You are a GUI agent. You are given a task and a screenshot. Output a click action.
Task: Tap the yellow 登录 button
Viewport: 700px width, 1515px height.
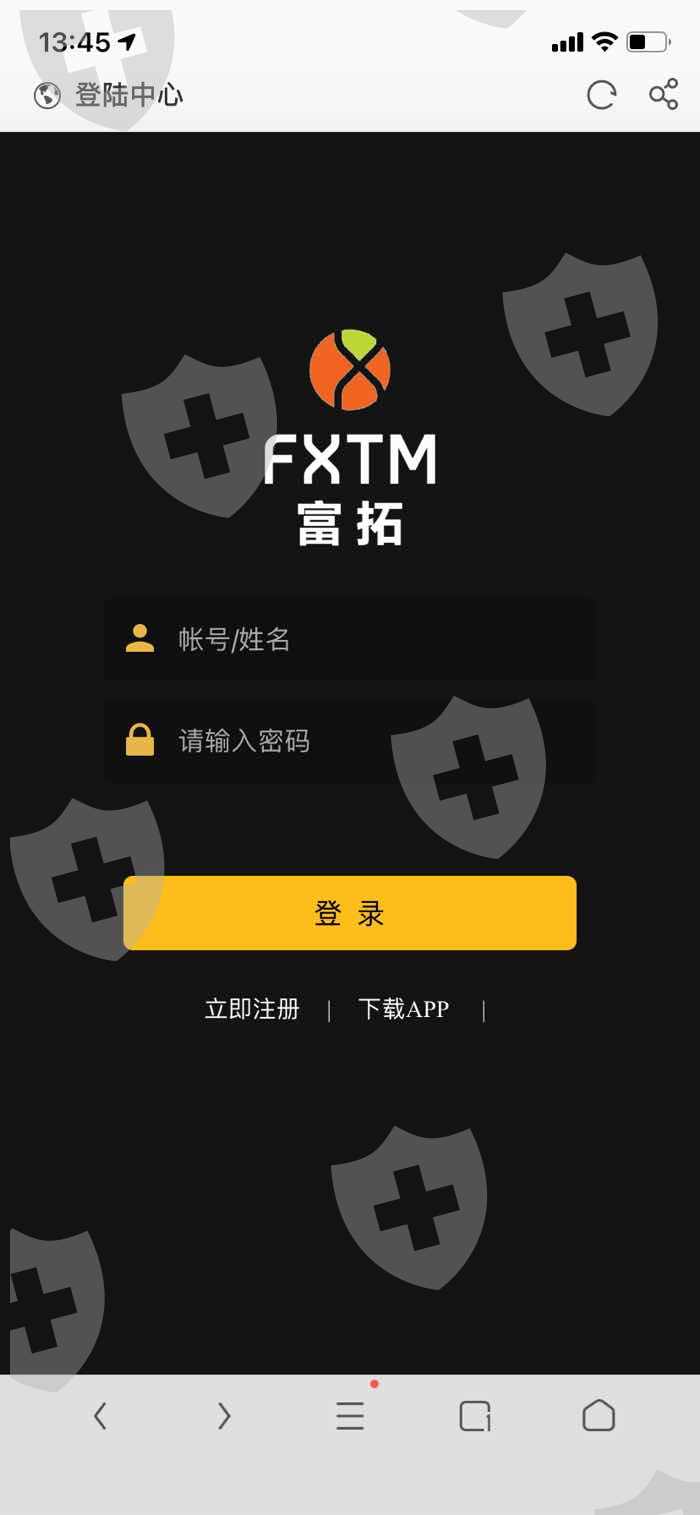pos(350,913)
